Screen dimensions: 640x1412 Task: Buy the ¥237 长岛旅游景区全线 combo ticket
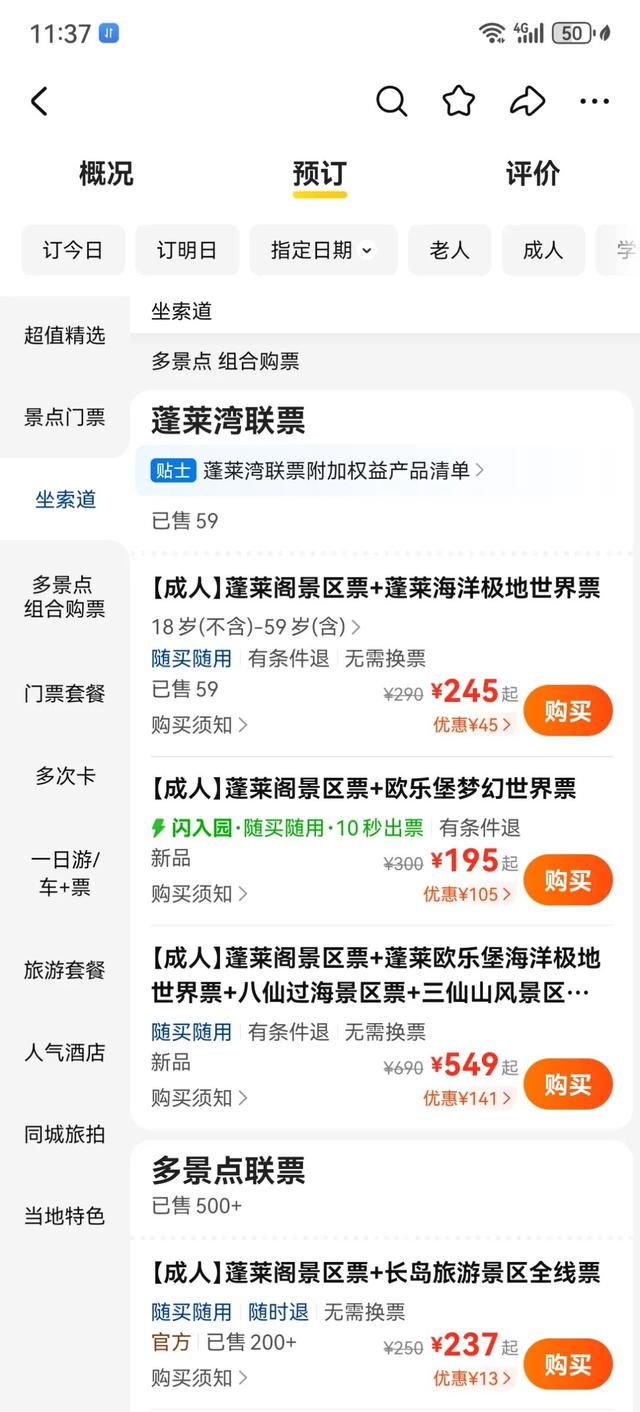pos(567,1364)
